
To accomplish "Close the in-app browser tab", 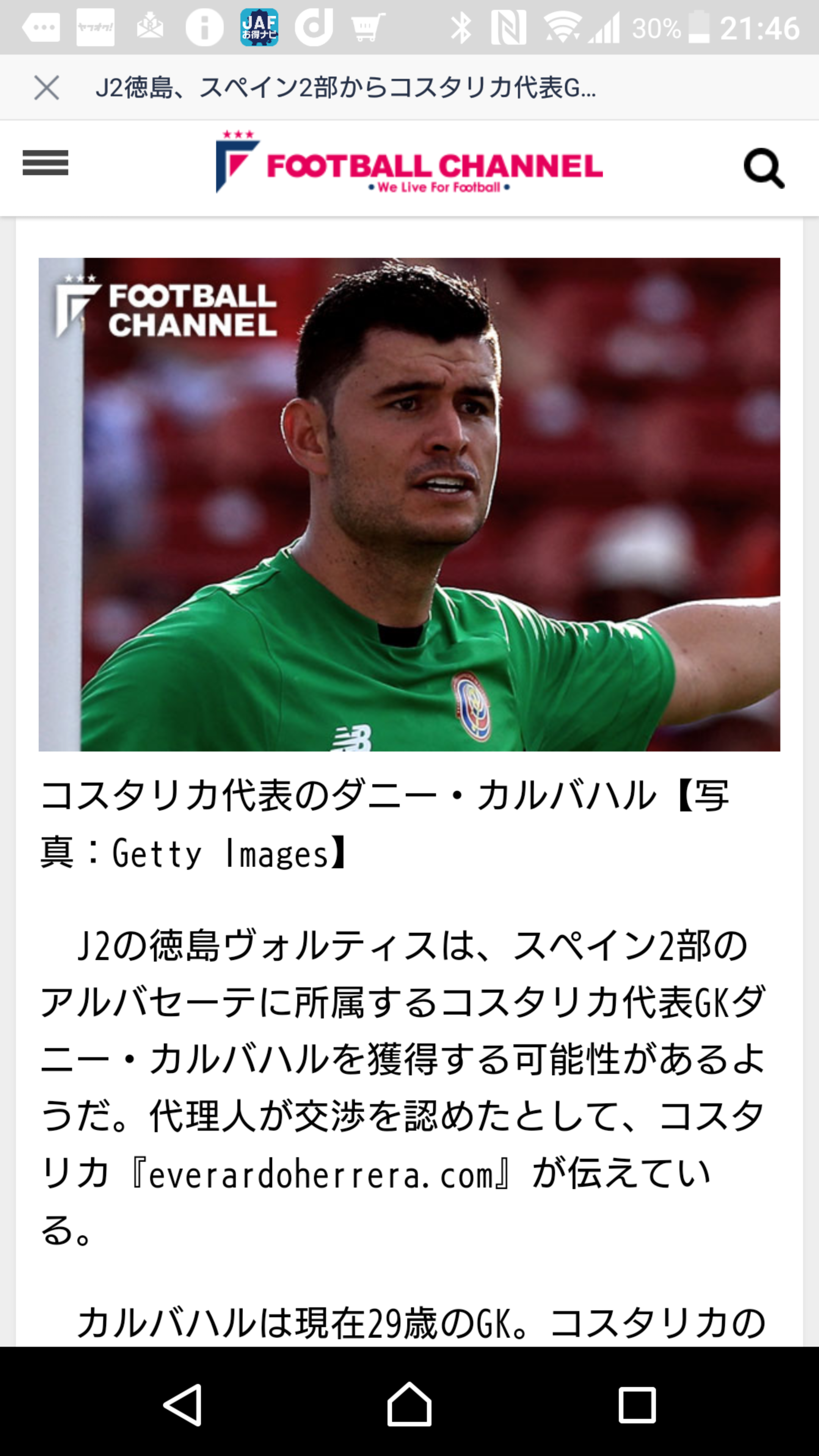I will click(46, 88).
